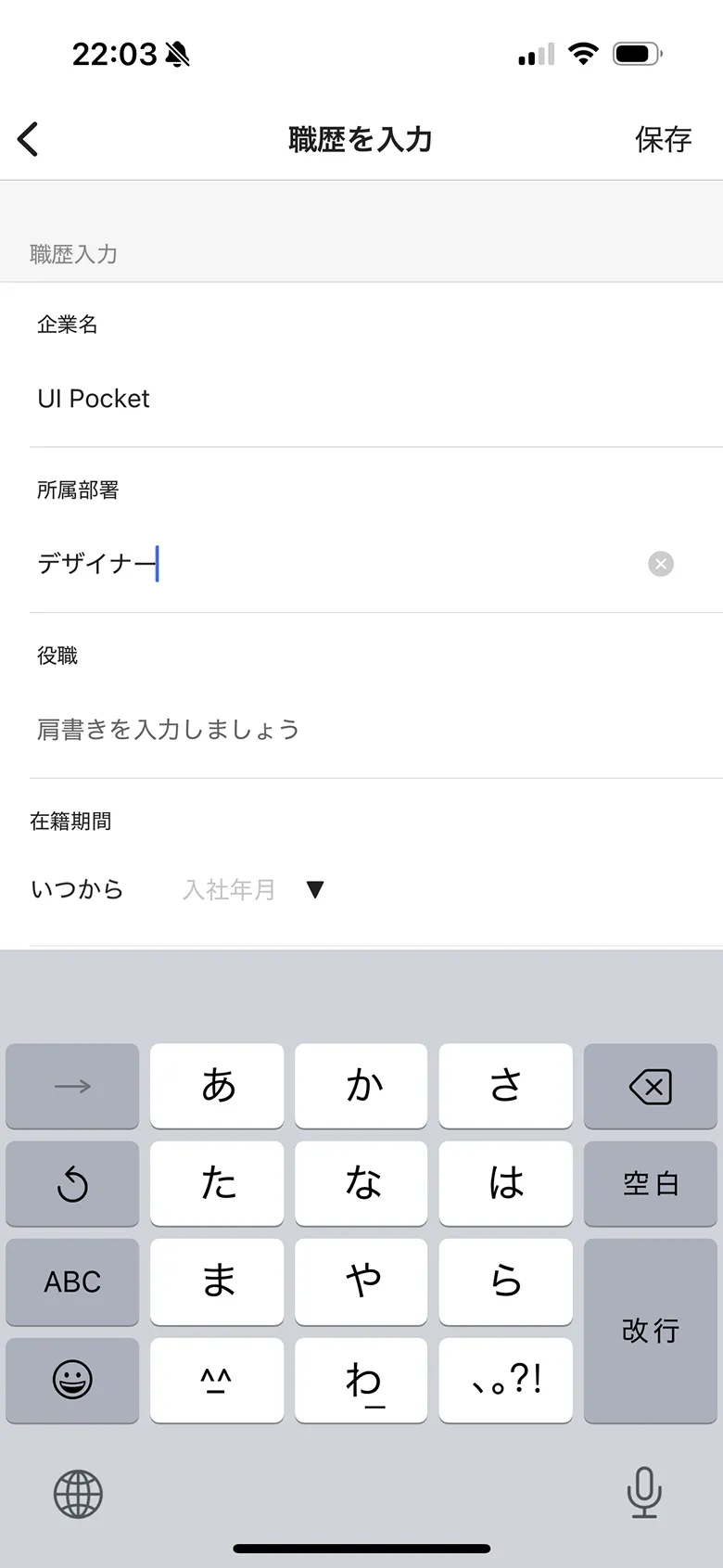
Task: Tap 保存 to save the entry
Action: click(664, 137)
